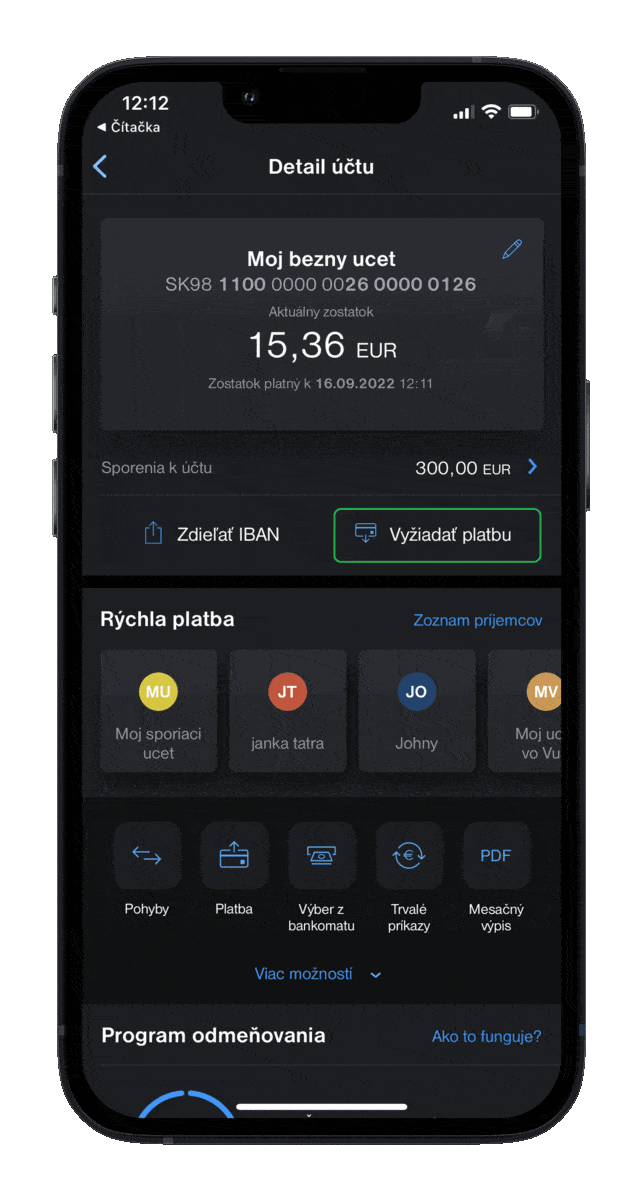Open Výber z bankomatu
The height and width of the screenshot is (1200, 643).
click(322, 878)
